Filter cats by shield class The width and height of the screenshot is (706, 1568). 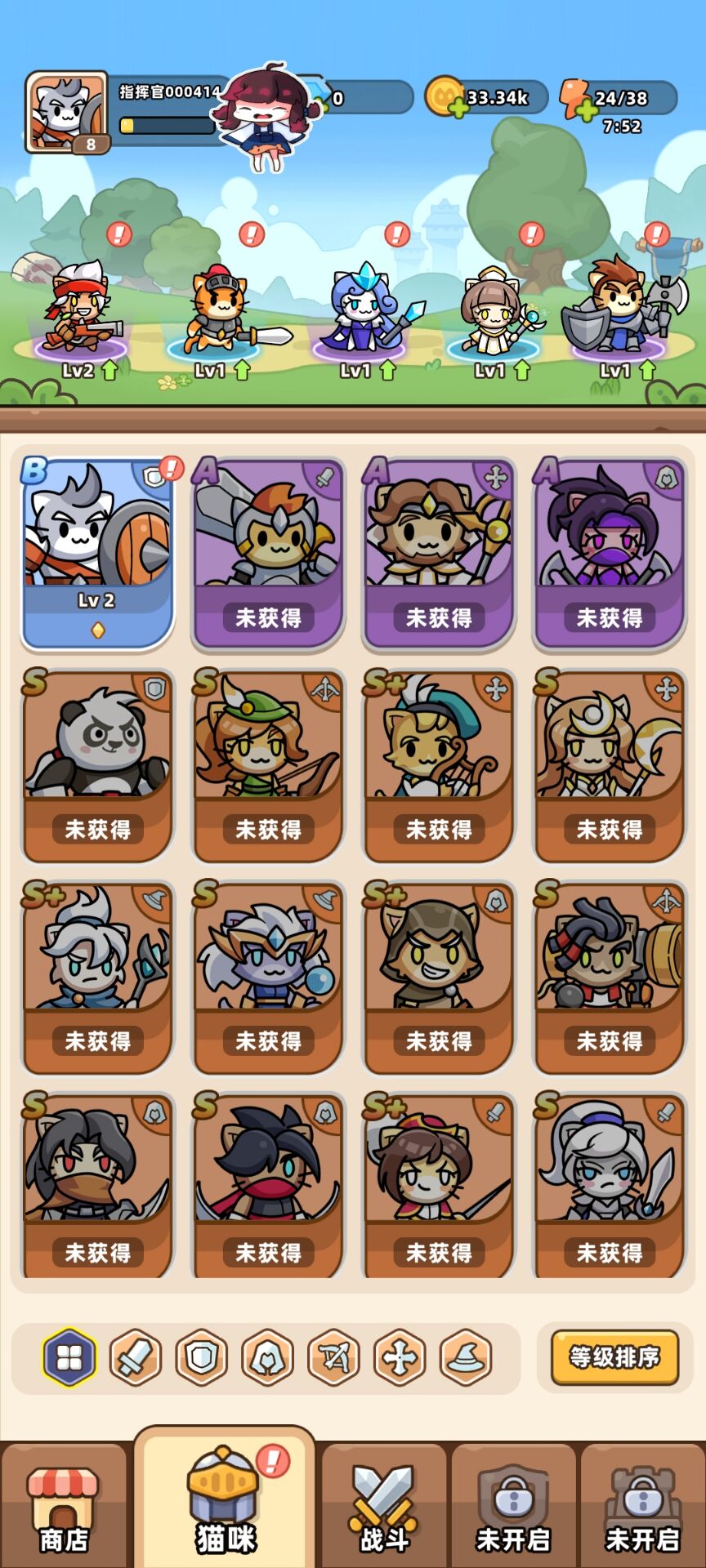click(202, 1358)
